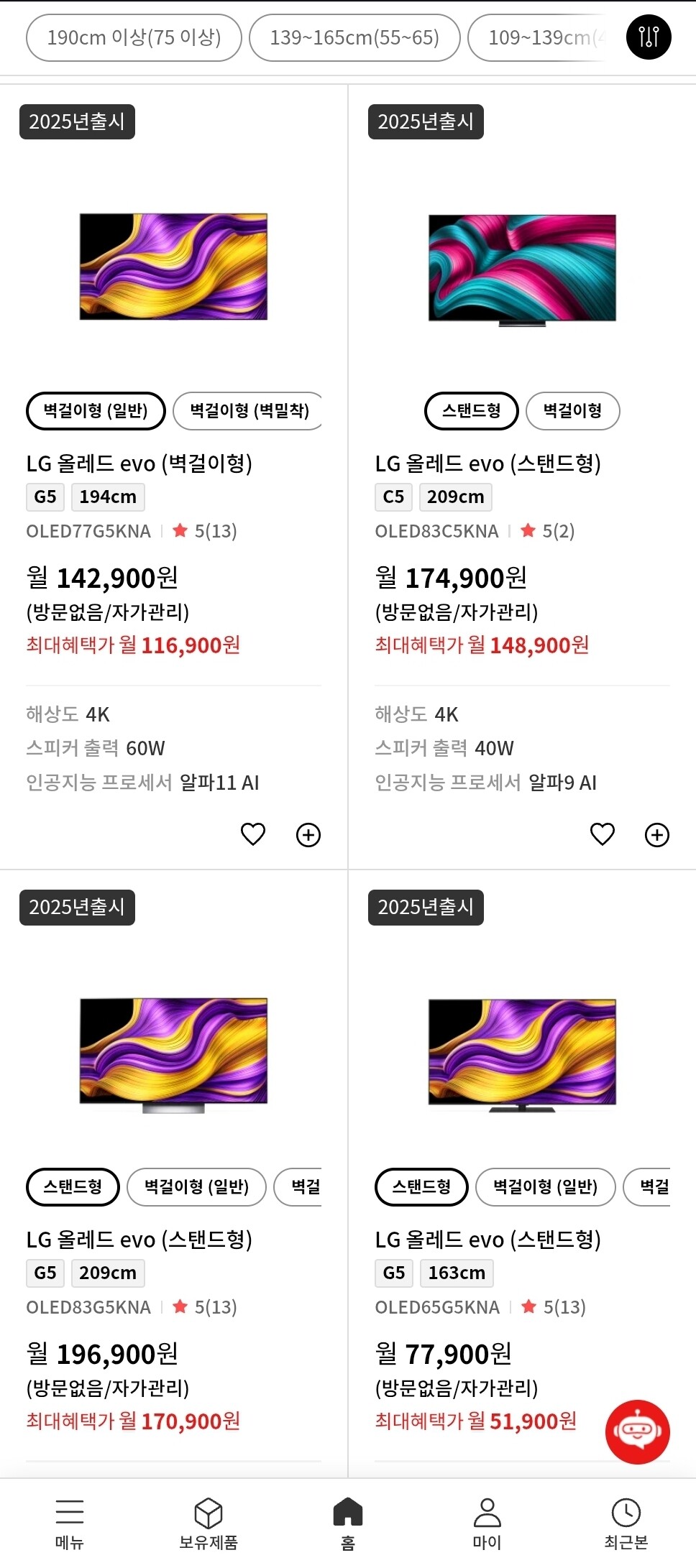Add OLED77G5KNA to wishlist

253,834
